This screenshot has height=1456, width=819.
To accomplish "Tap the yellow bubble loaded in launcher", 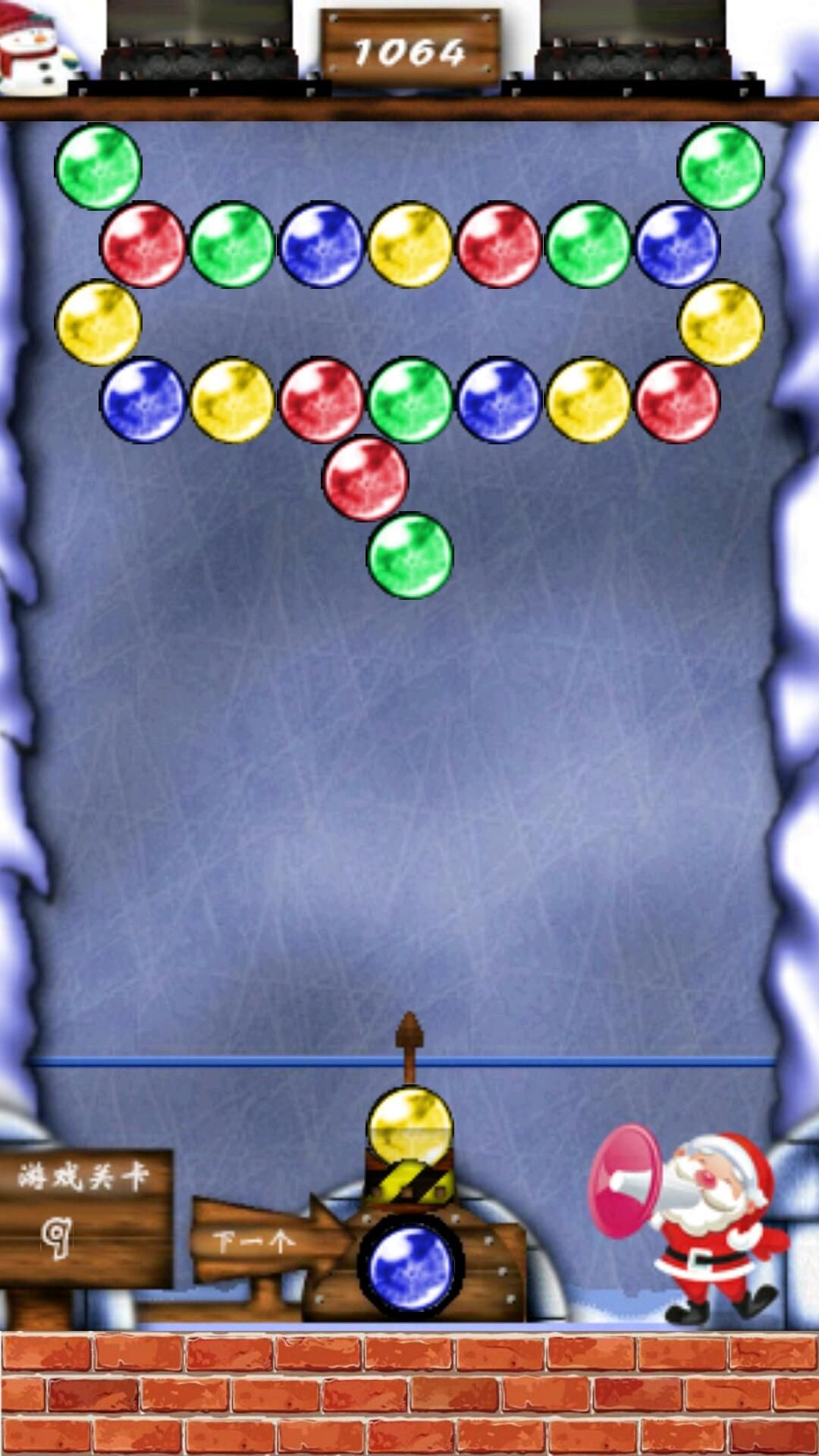I will click(x=409, y=1126).
